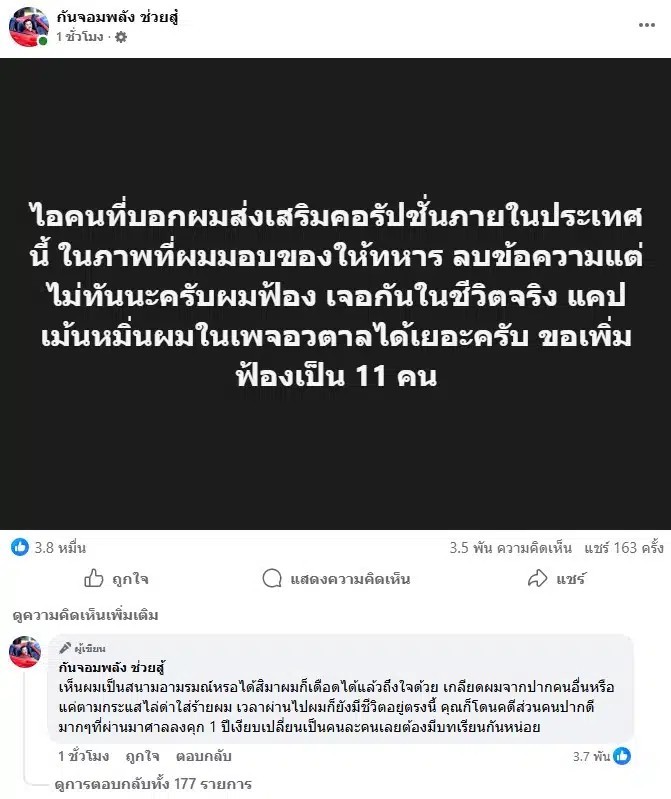This screenshot has height=799, width=671.
Task: Open the 3.5 พัน ความคิดเห็น list
Action: [x=510, y=547]
